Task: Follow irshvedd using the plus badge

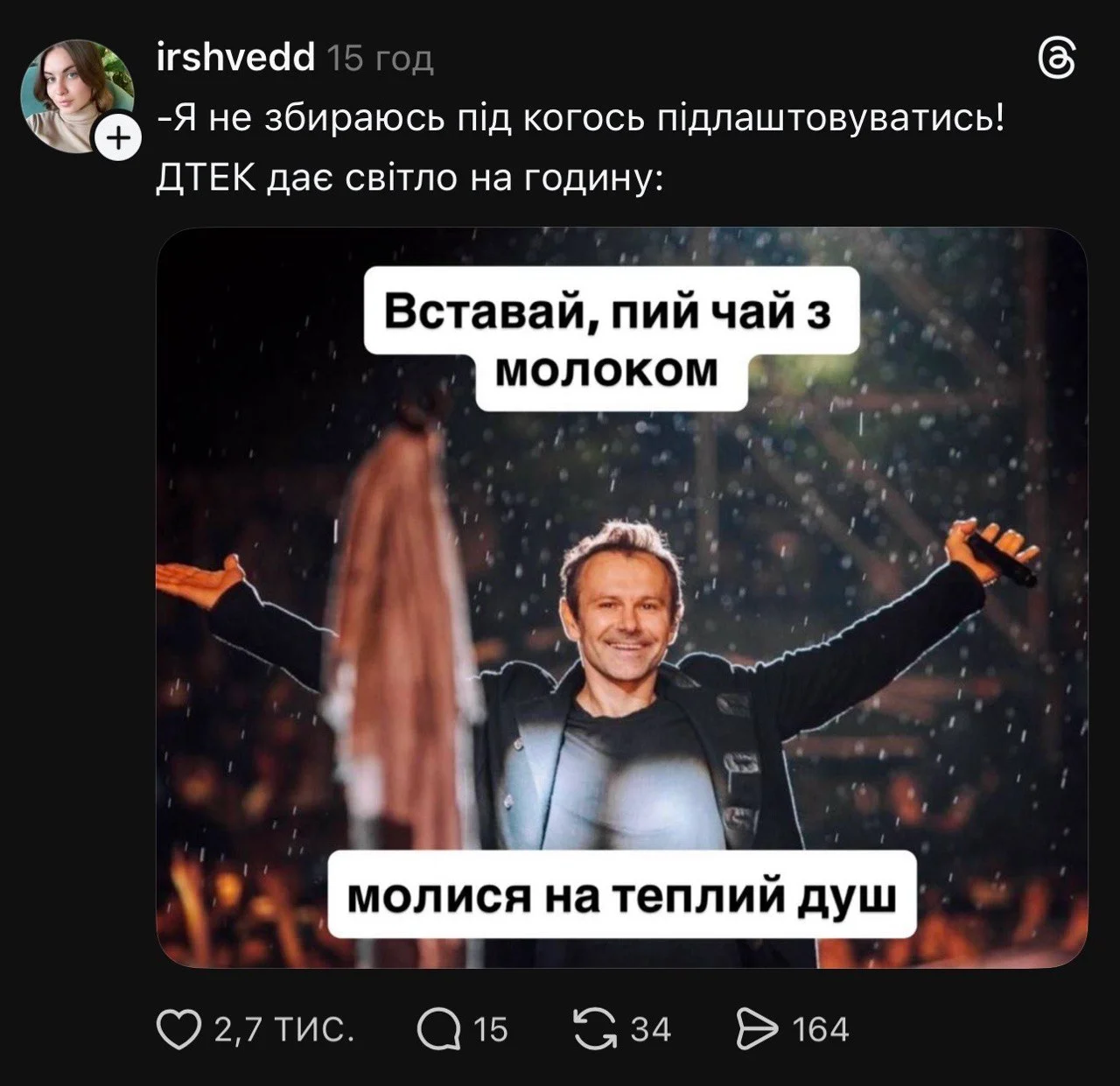Action: [118, 137]
